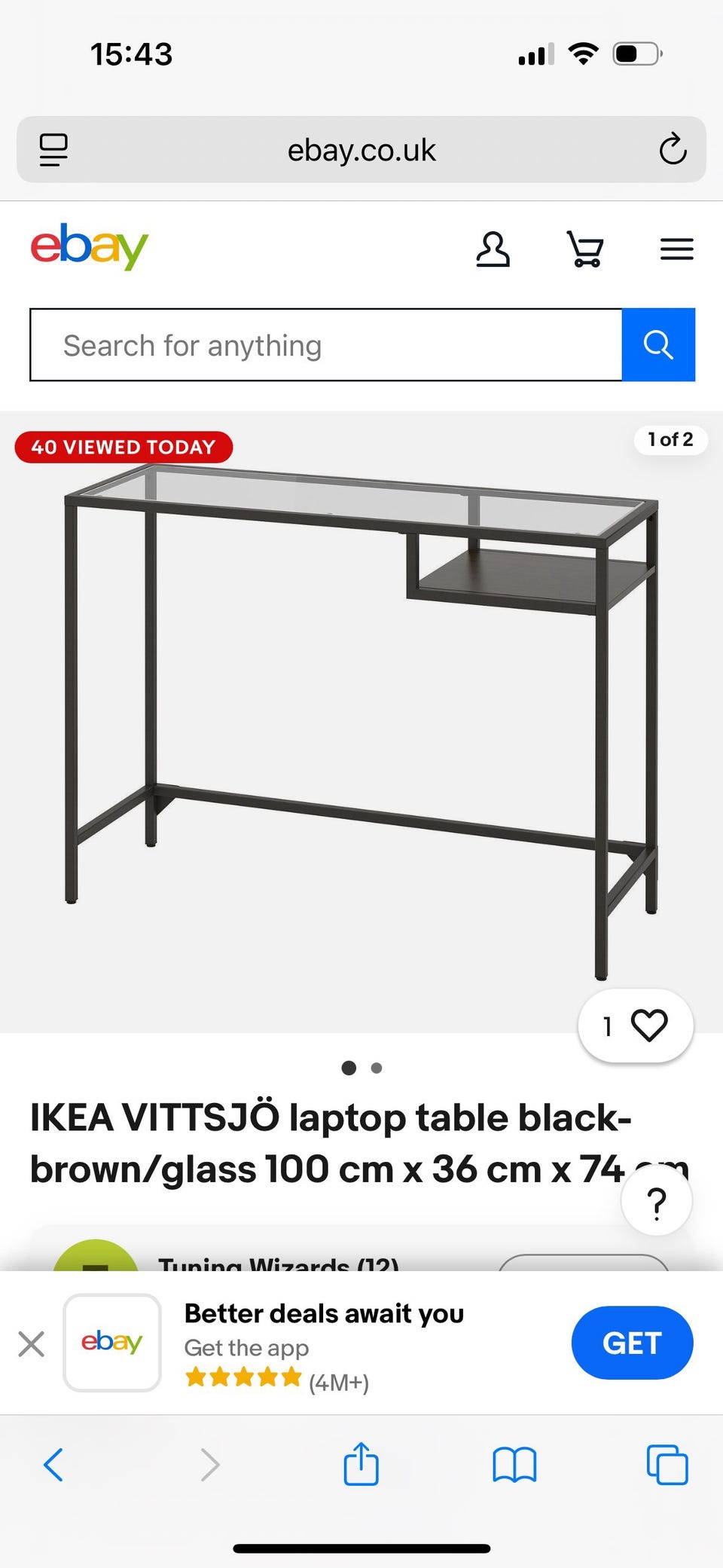Dismiss the eBay app banner
723x1568 pixels.
click(x=31, y=1343)
